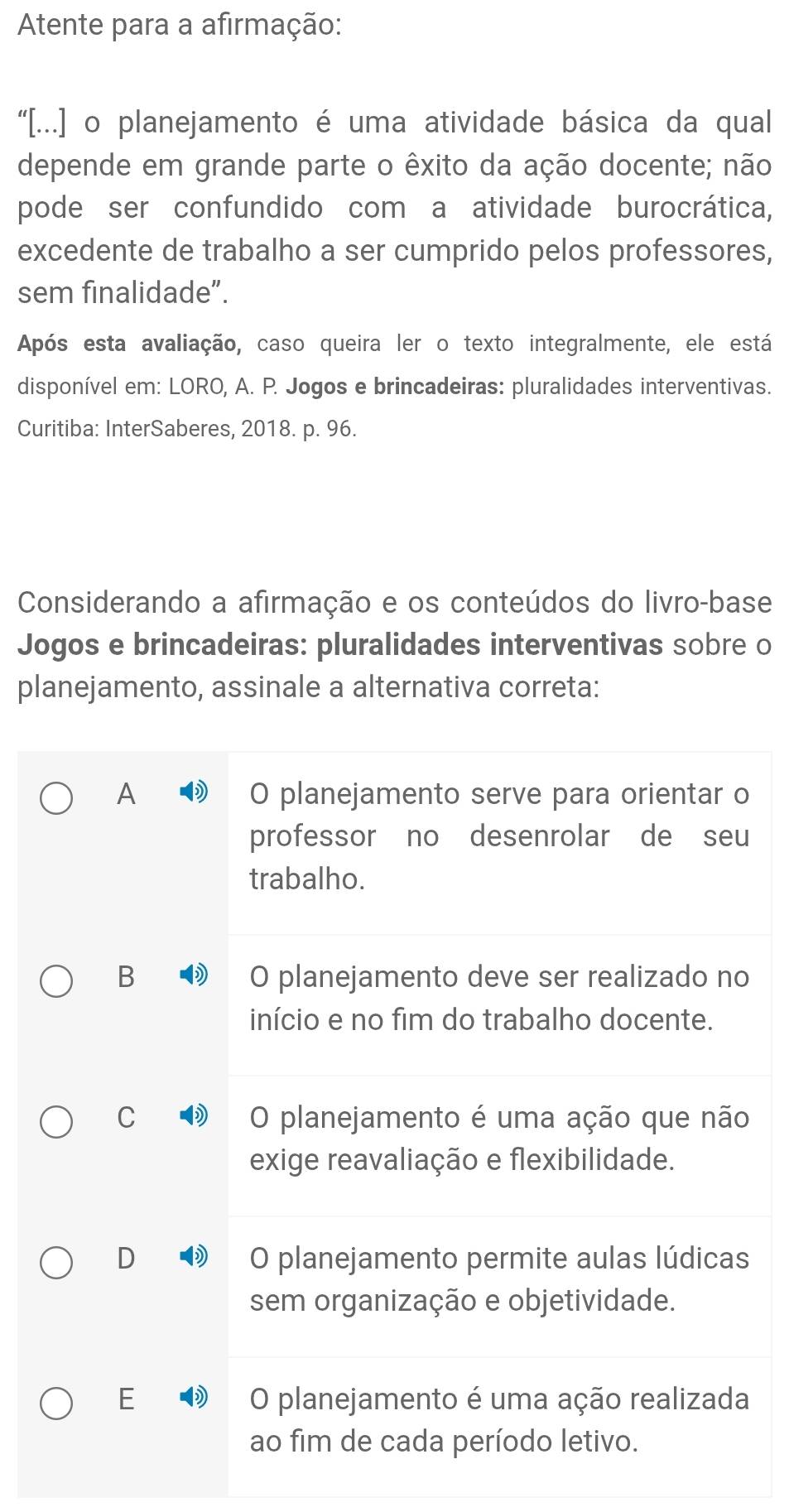The height and width of the screenshot is (1512, 789).
Task: Select alternative E radio button
Action: [x=56, y=1404]
